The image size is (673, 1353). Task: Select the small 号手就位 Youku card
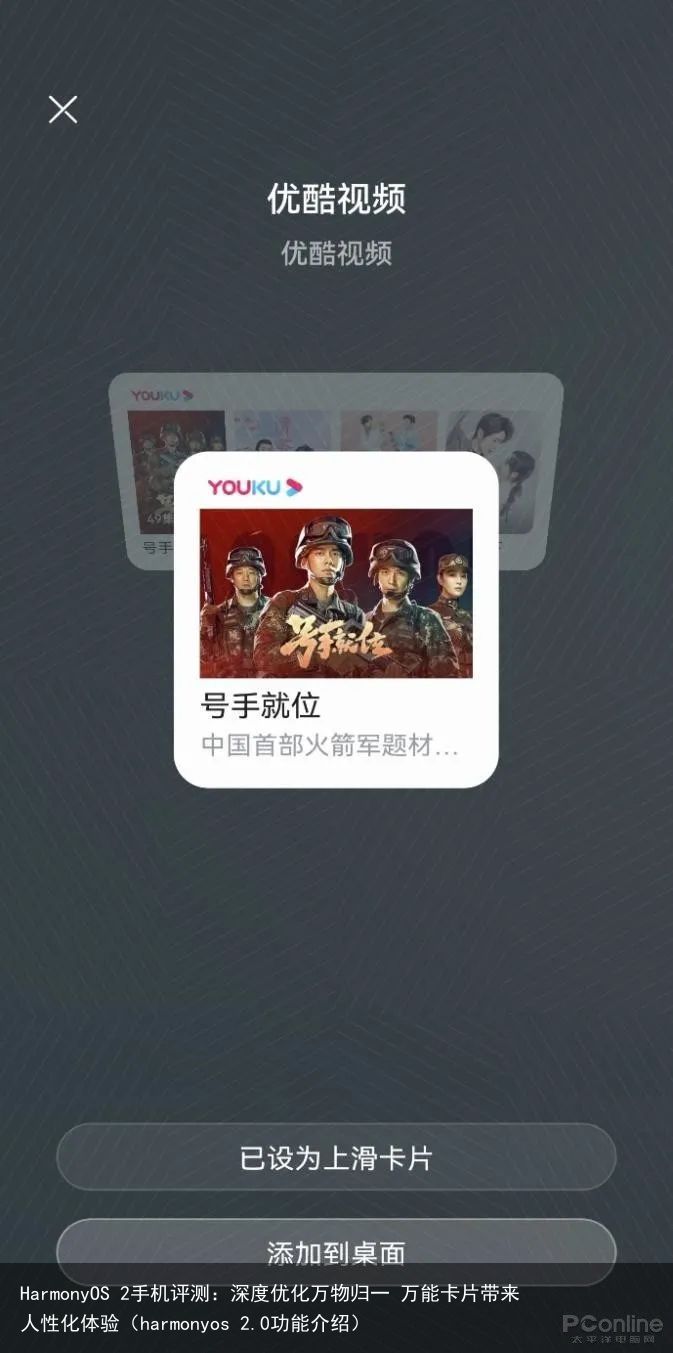336,618
